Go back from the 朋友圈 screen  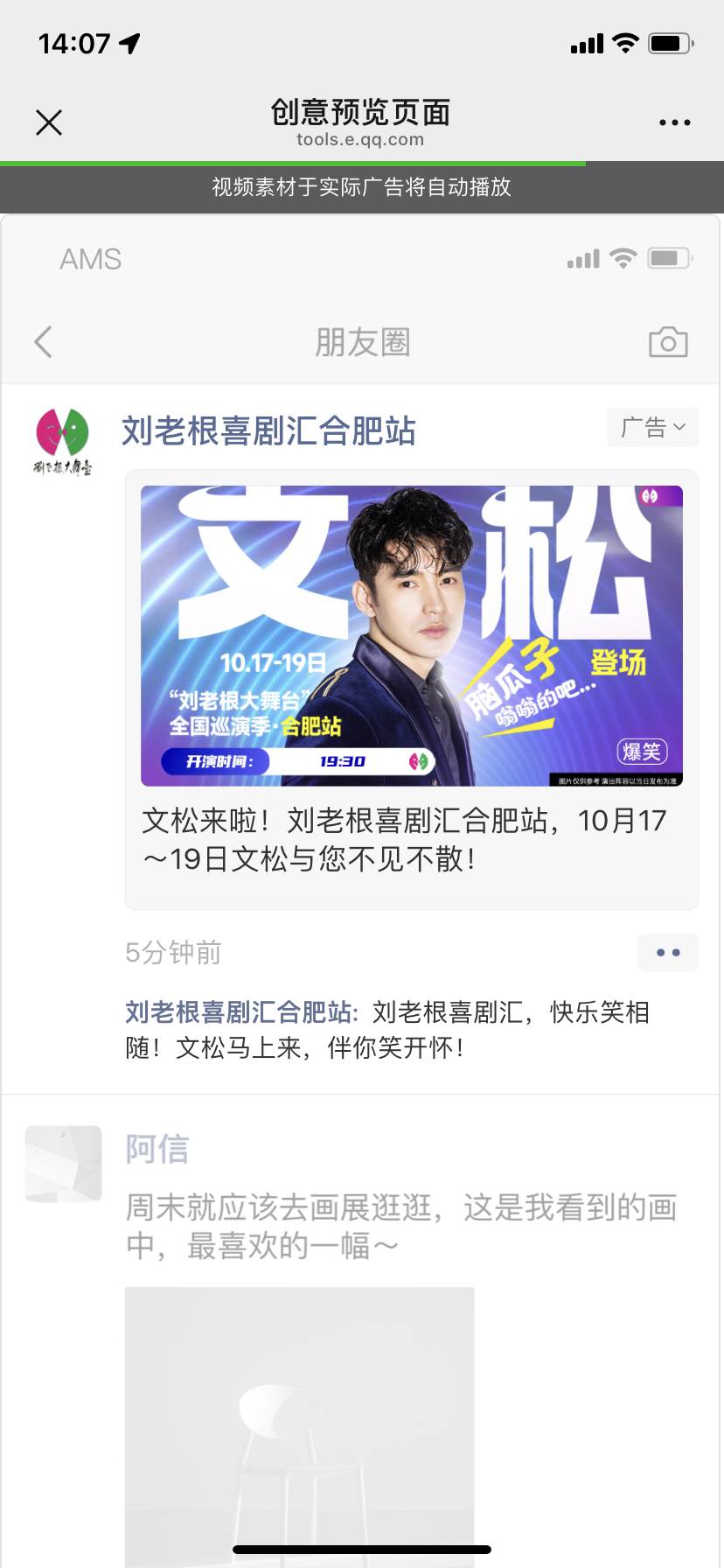[44, 342]
